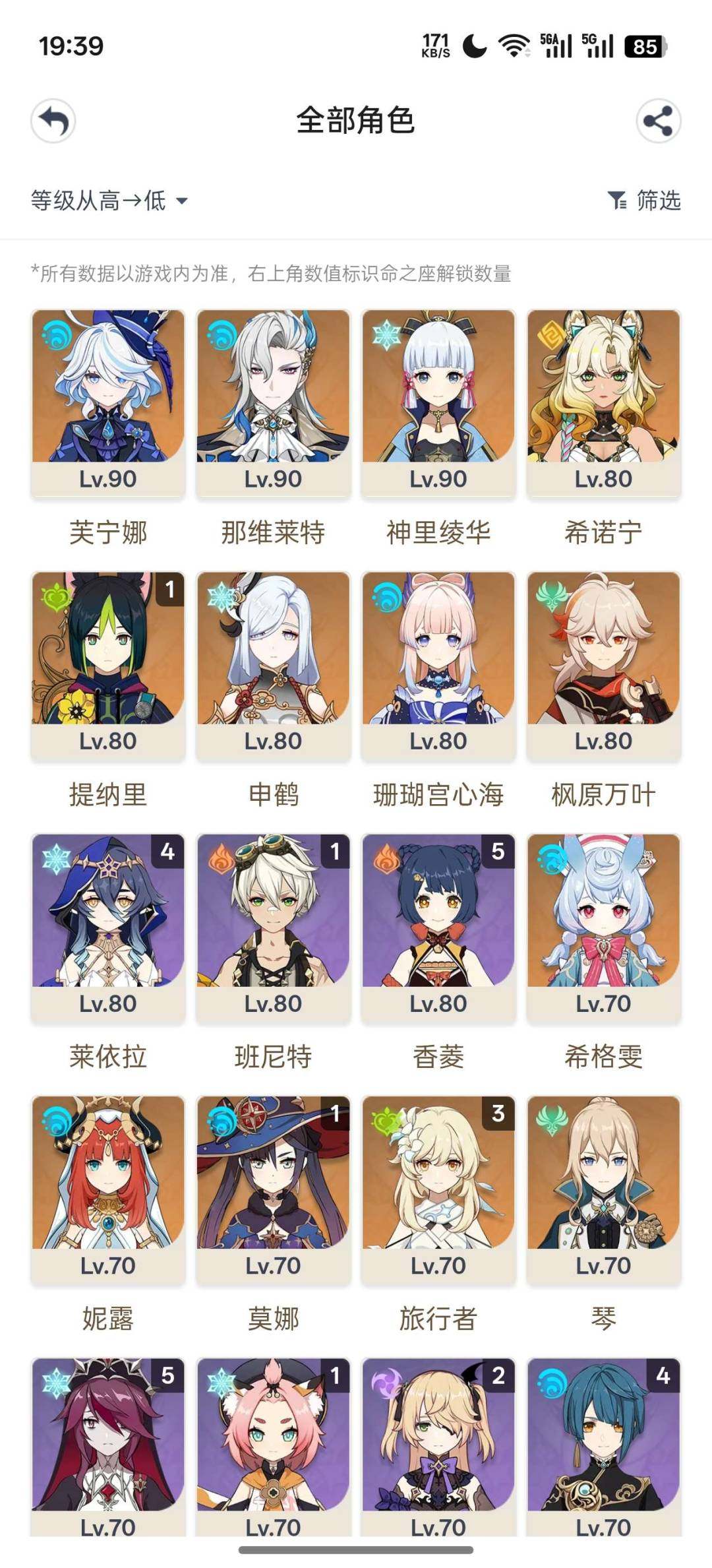Screen dimensions: 712x1568
Task: Click the back arrow button
Action: point(53,121)
